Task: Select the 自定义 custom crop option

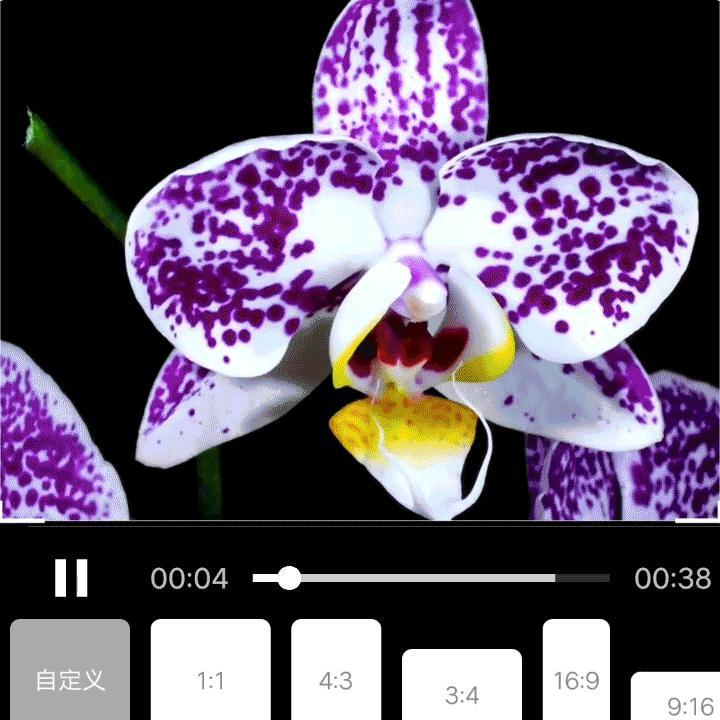Action: [x=70, y=675]
